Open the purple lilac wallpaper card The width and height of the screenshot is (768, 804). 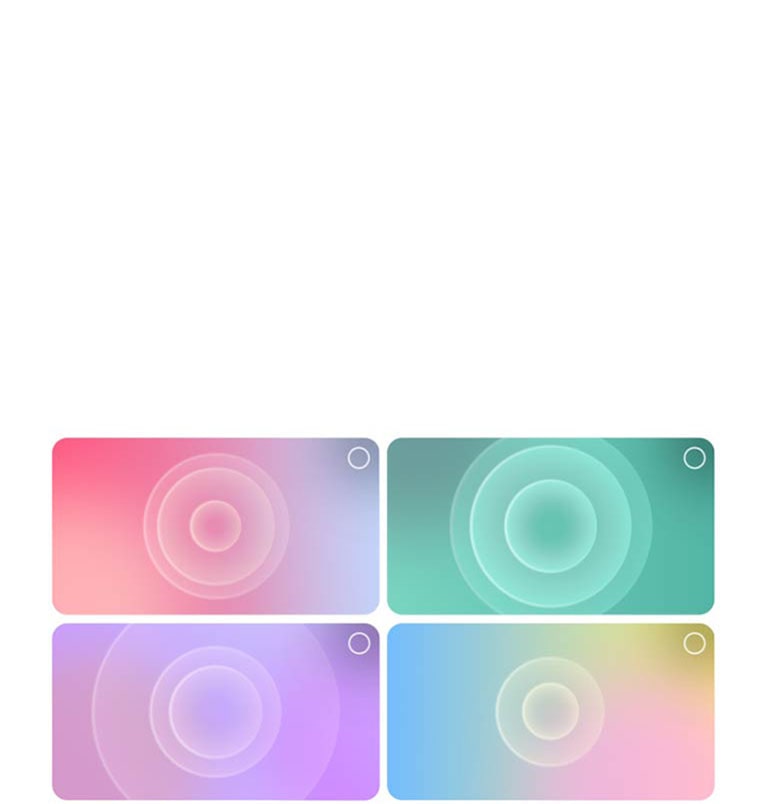(215, 711)
